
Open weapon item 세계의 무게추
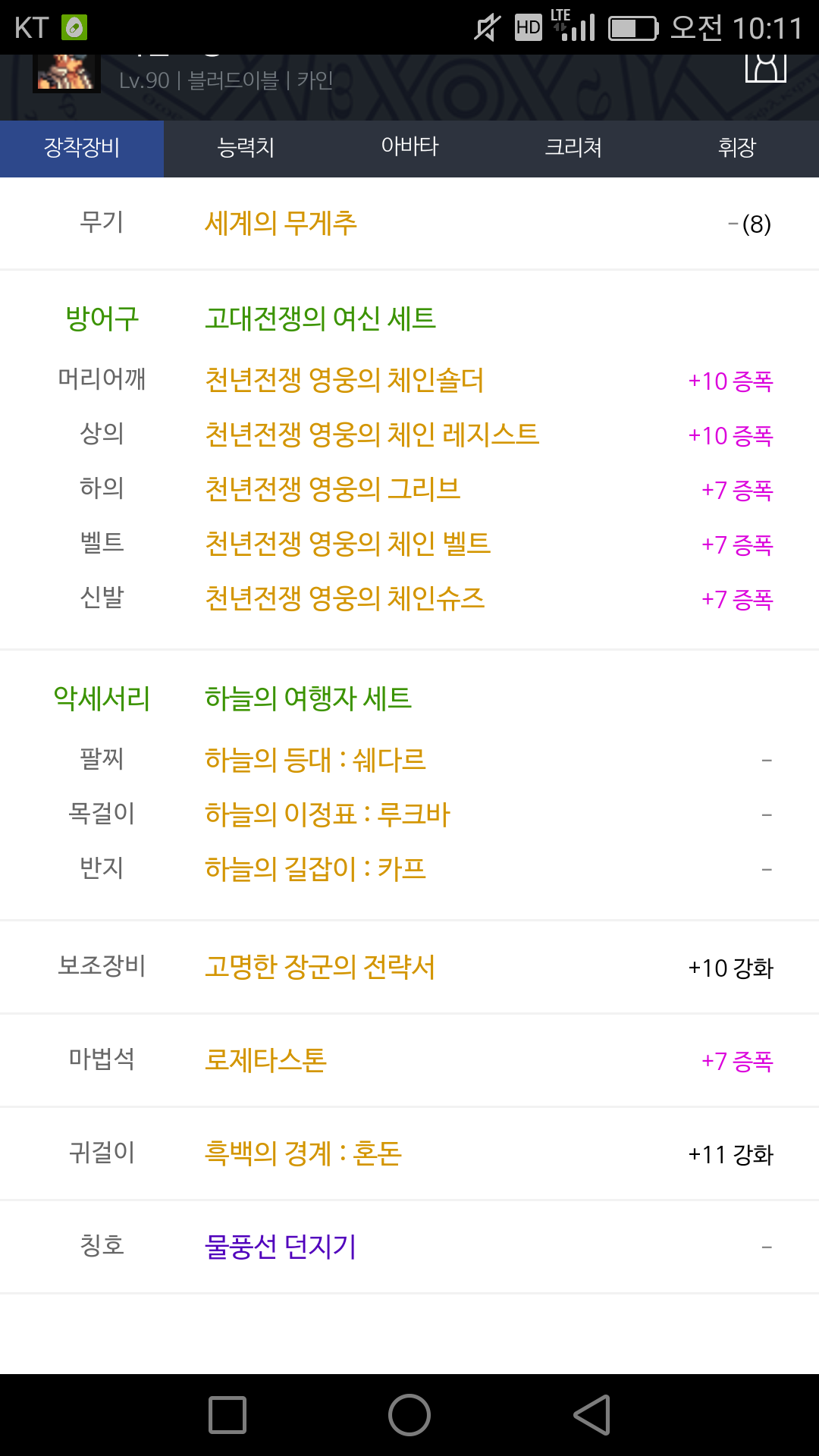tap(281, 223)
